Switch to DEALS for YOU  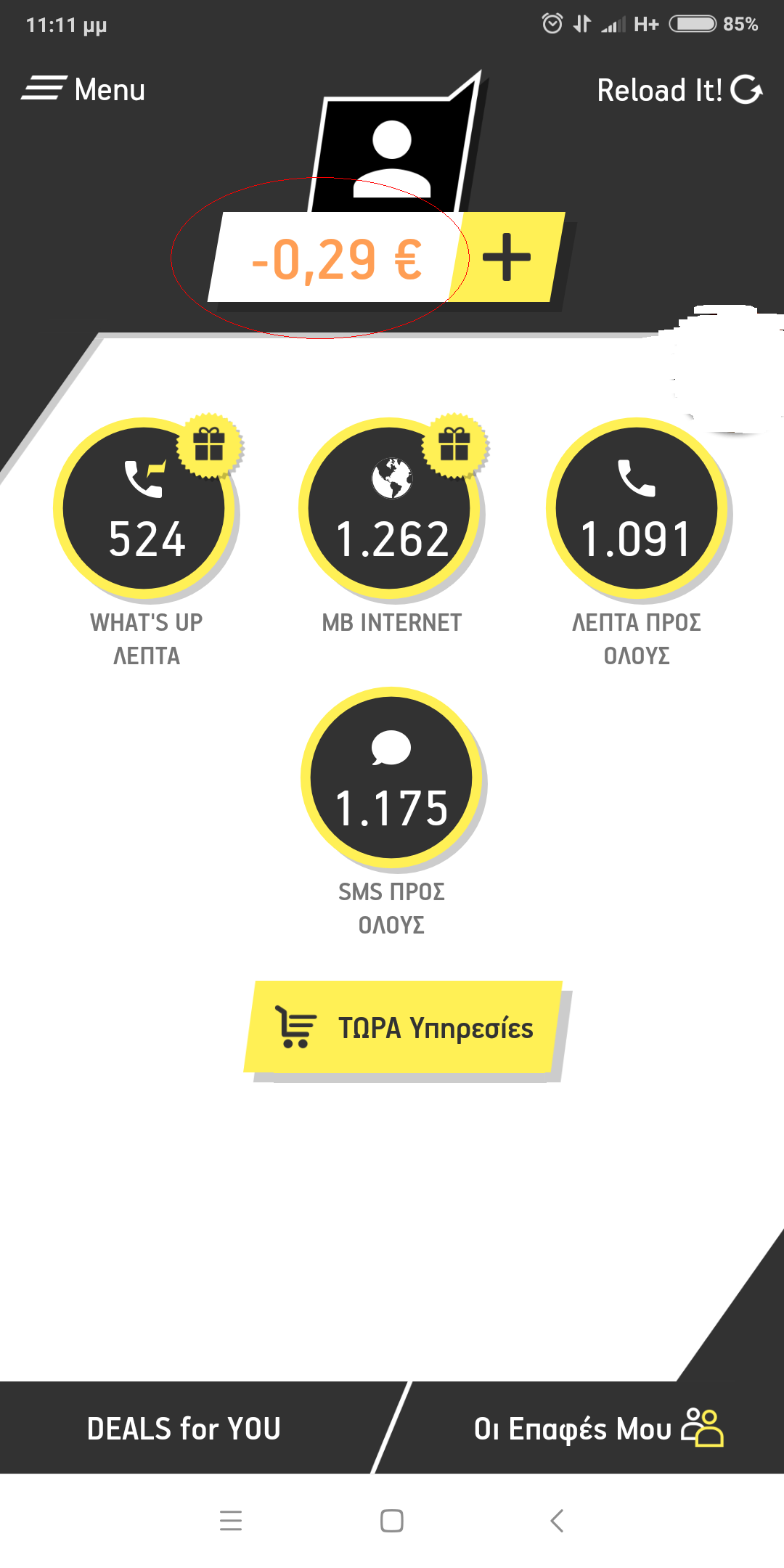pyautogui.click(x=184, y=1428)
